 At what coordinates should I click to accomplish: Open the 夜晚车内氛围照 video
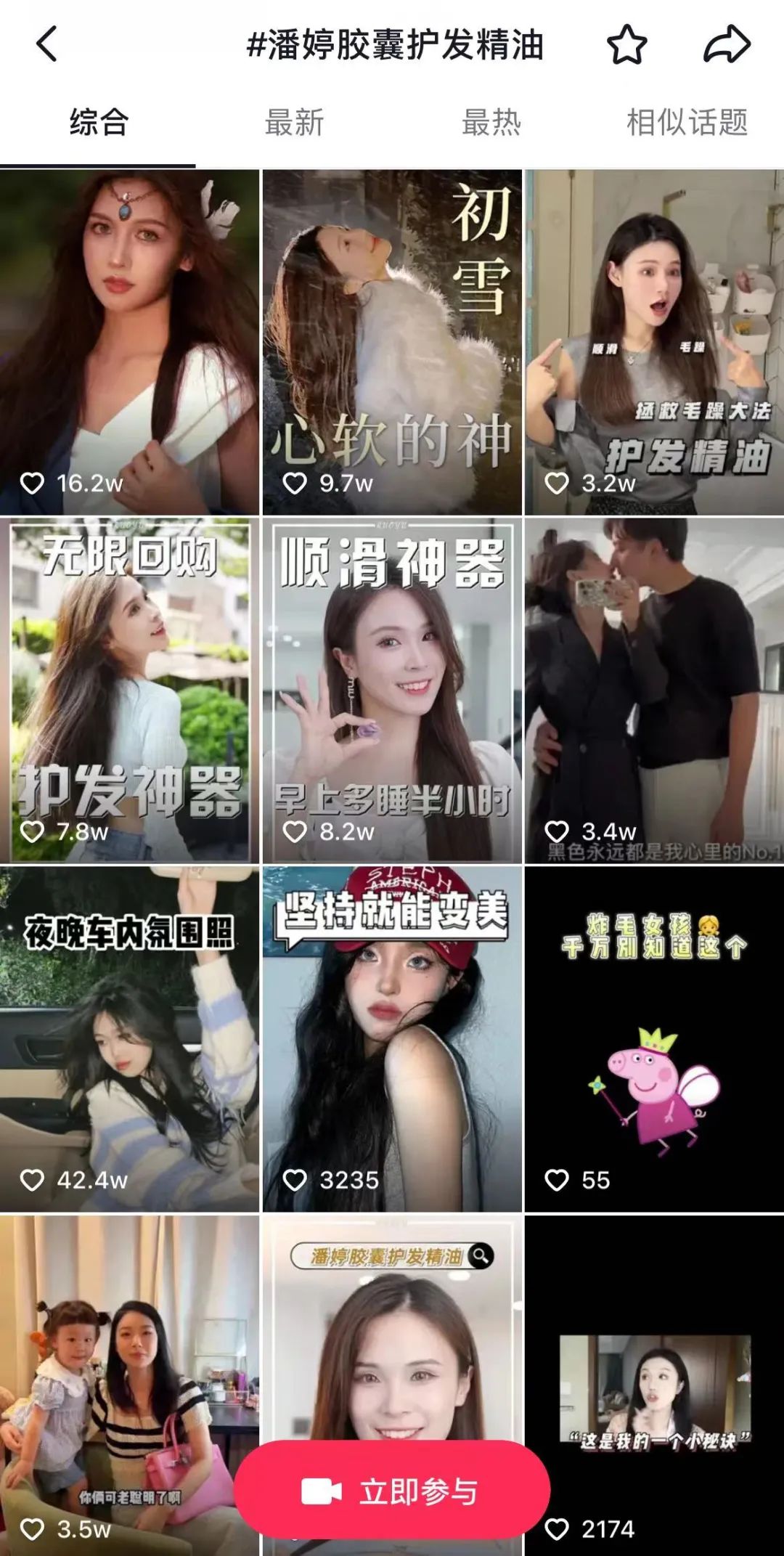(129, 1038)
